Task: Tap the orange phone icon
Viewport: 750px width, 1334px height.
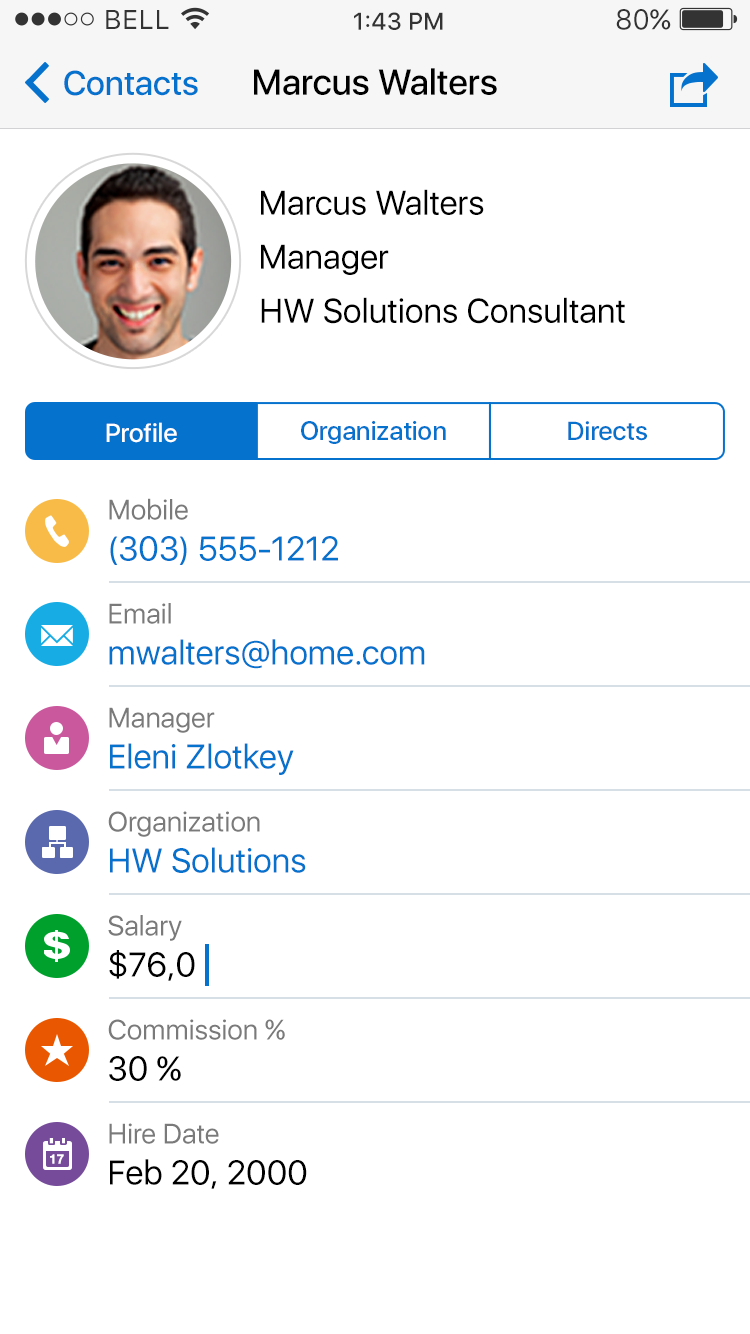Action: tap(57, 531)
